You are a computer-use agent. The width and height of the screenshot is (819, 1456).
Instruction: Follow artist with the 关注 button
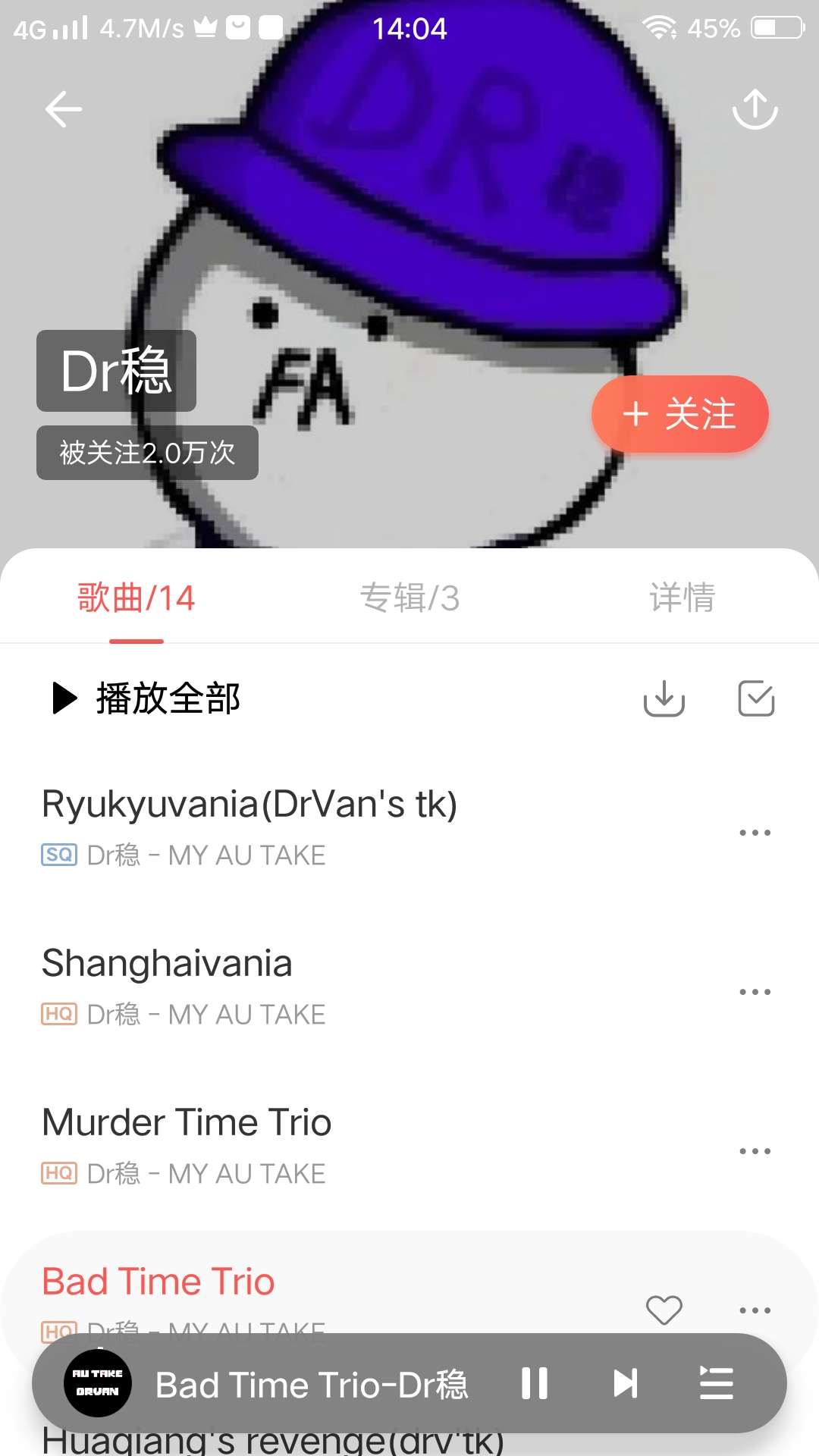point(680,414)
